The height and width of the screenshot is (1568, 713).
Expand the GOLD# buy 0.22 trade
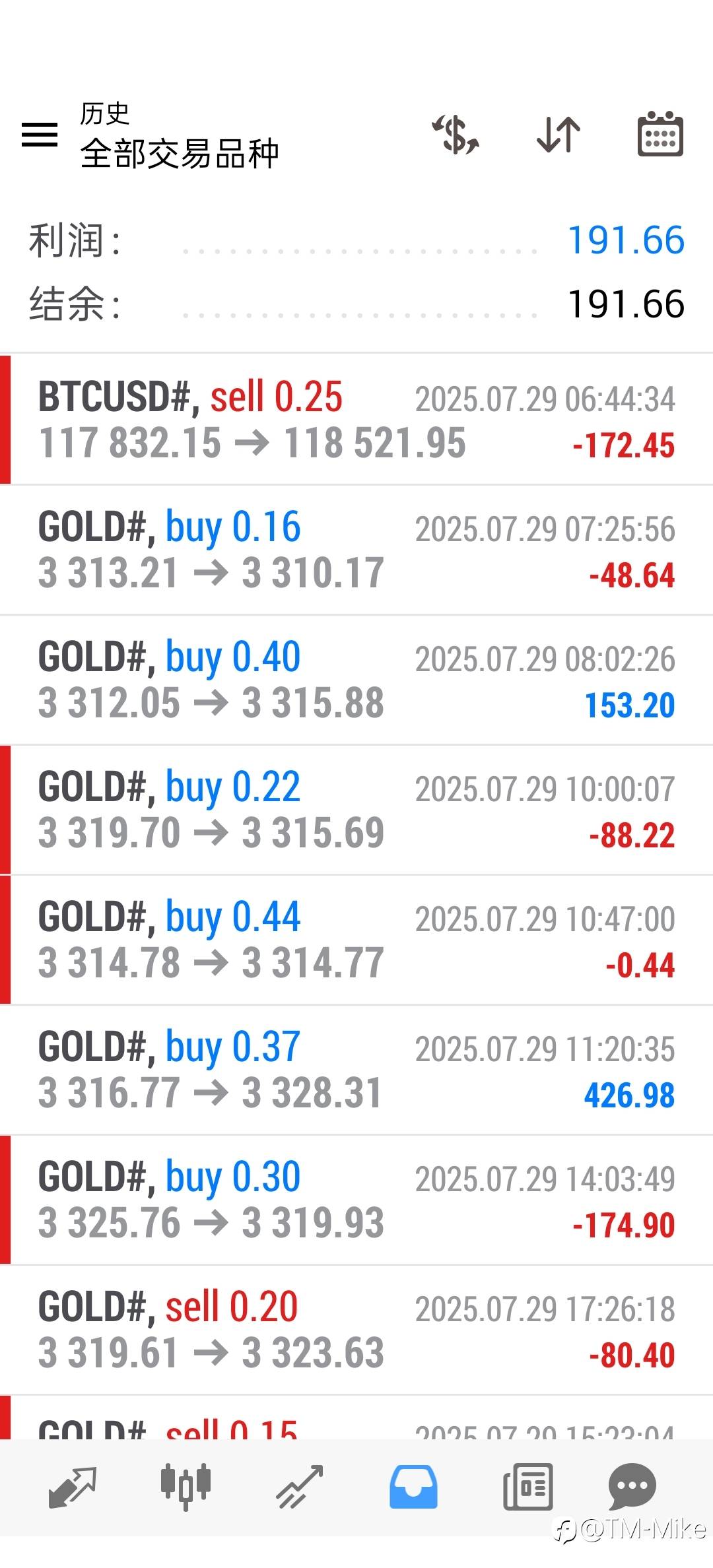coord(356,810)
